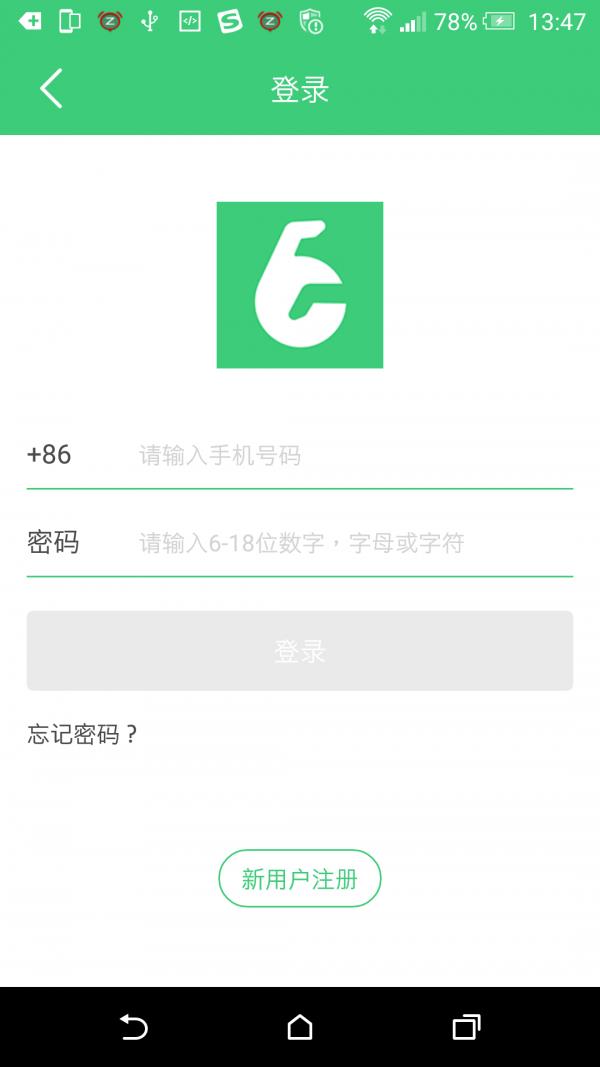Viewport: 600px width, 1067px height.
Task: Open recent apps from the navigation bar
Action: (x=467, y=1027)
